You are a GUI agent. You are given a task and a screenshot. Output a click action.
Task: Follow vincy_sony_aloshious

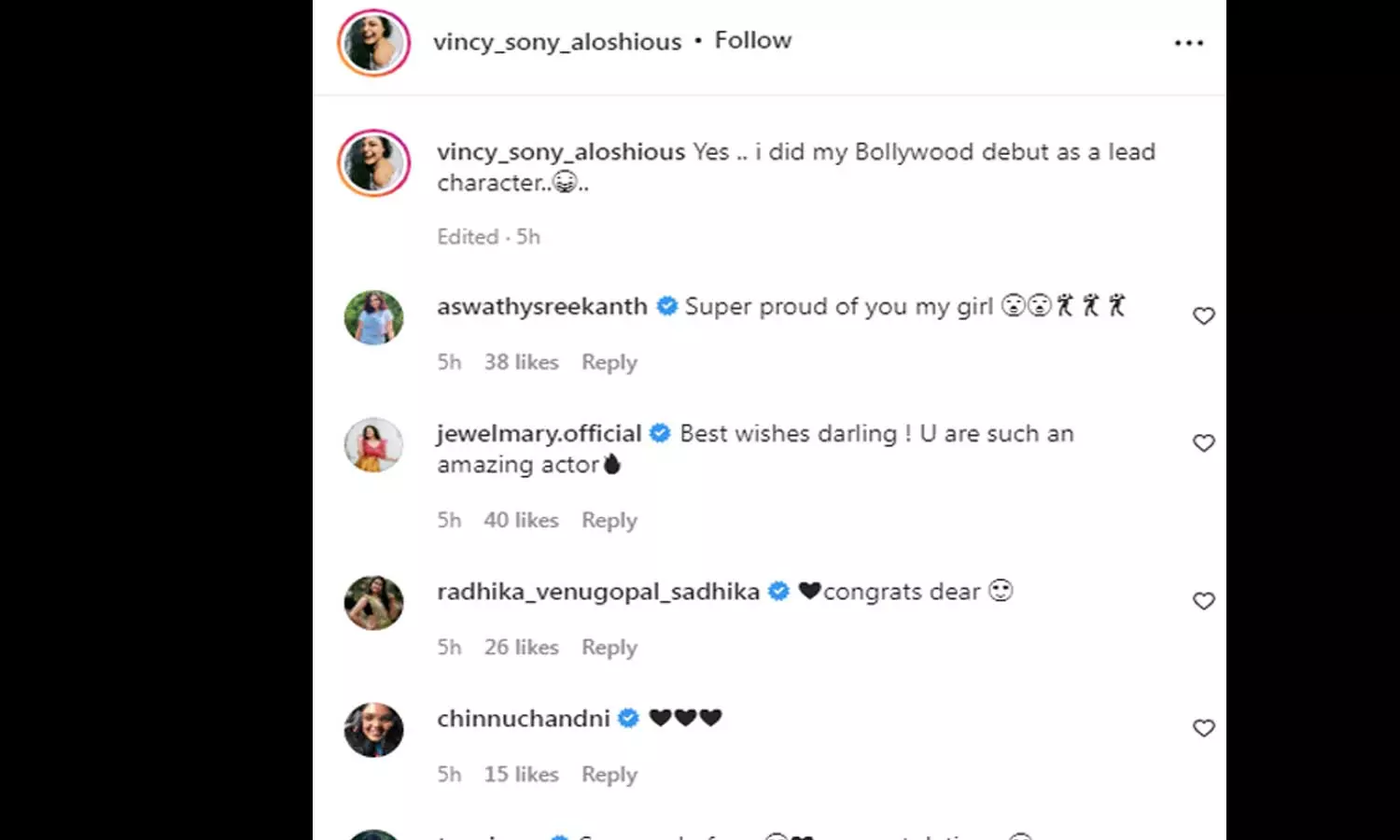point(752,40)
